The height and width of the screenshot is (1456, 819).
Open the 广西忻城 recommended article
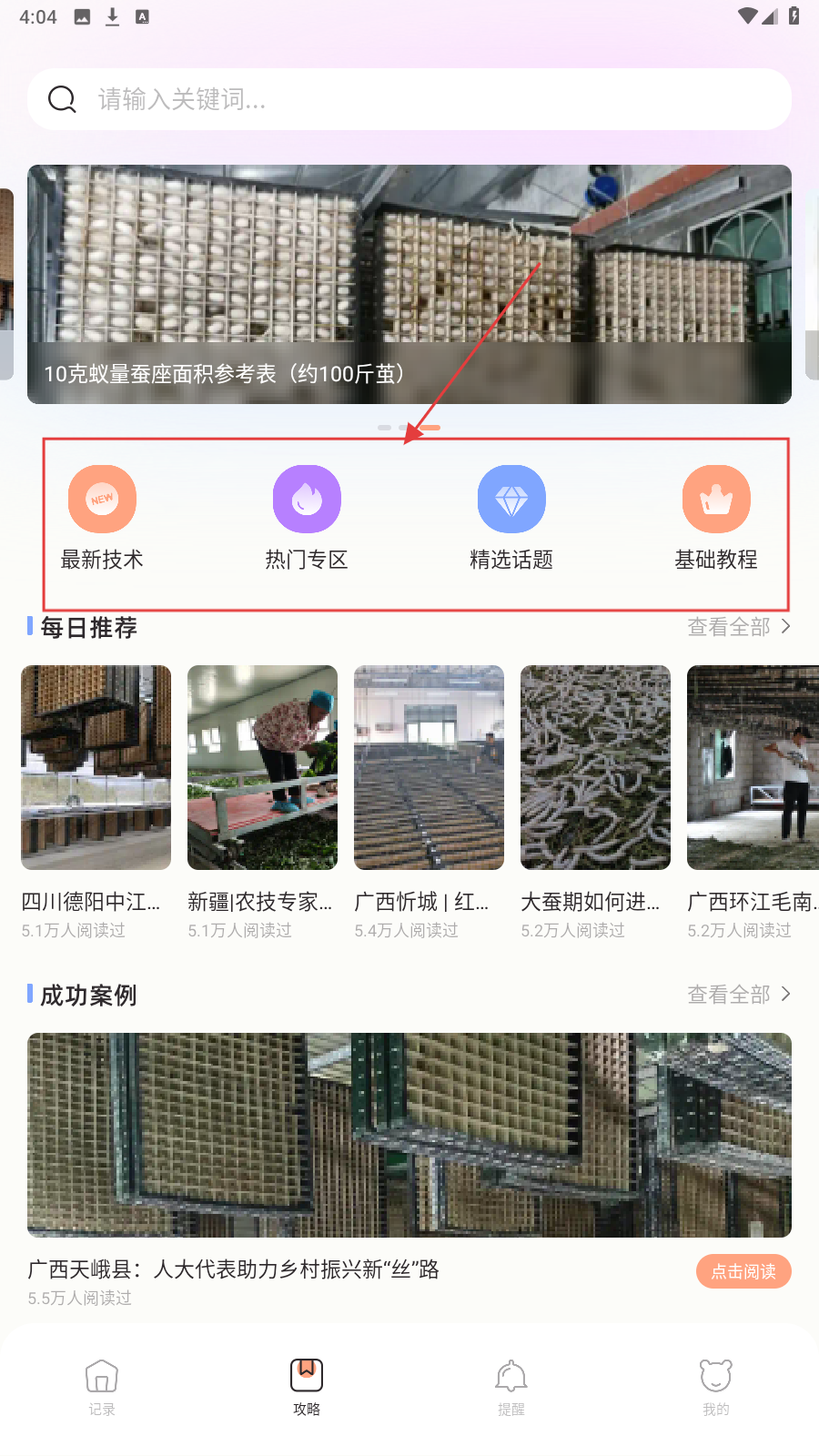pos(429,768)
